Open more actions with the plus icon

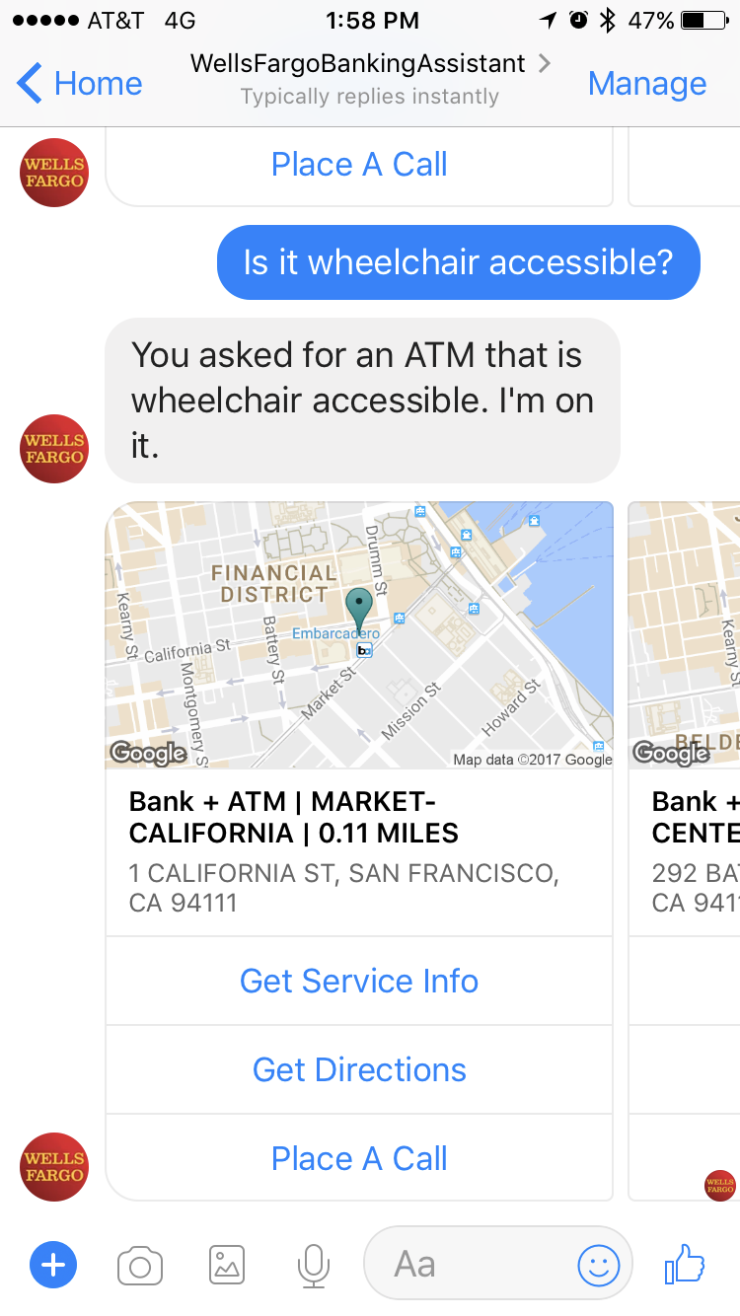click(53, 1264)
